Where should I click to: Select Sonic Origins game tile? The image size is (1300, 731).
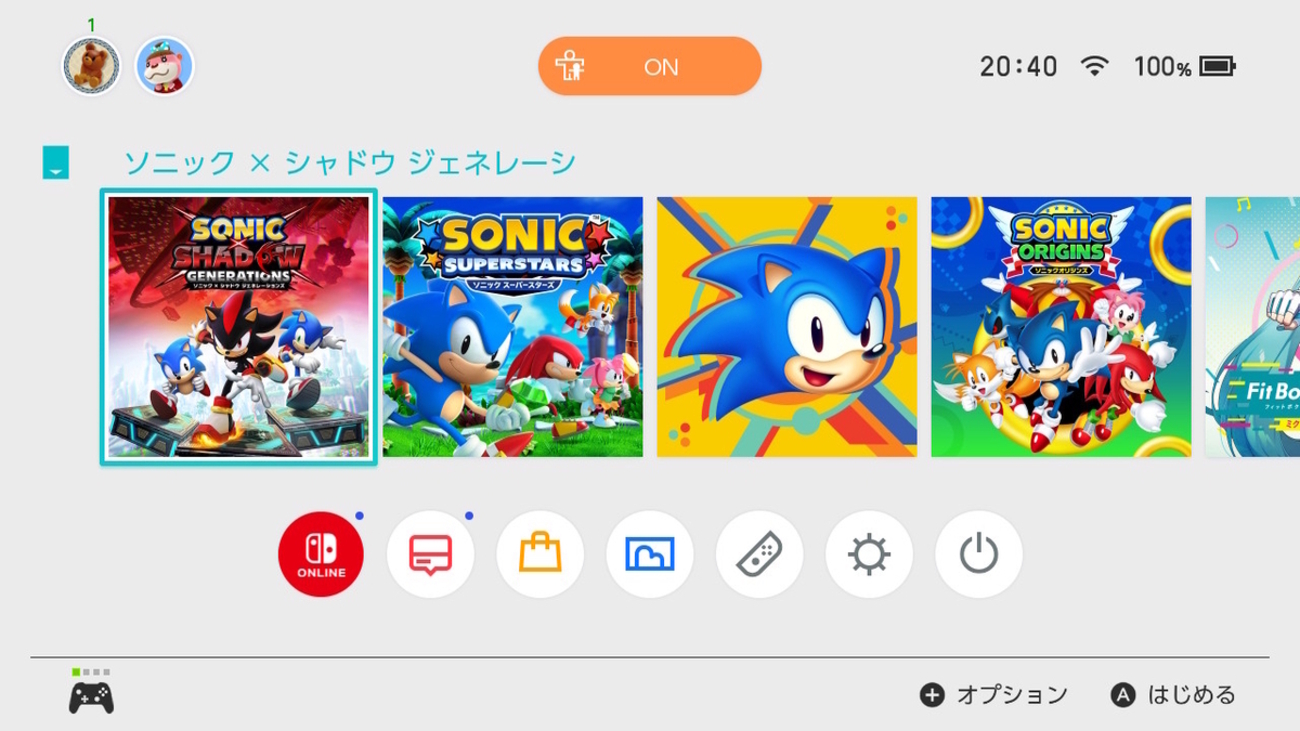[x=1060, y=327]
